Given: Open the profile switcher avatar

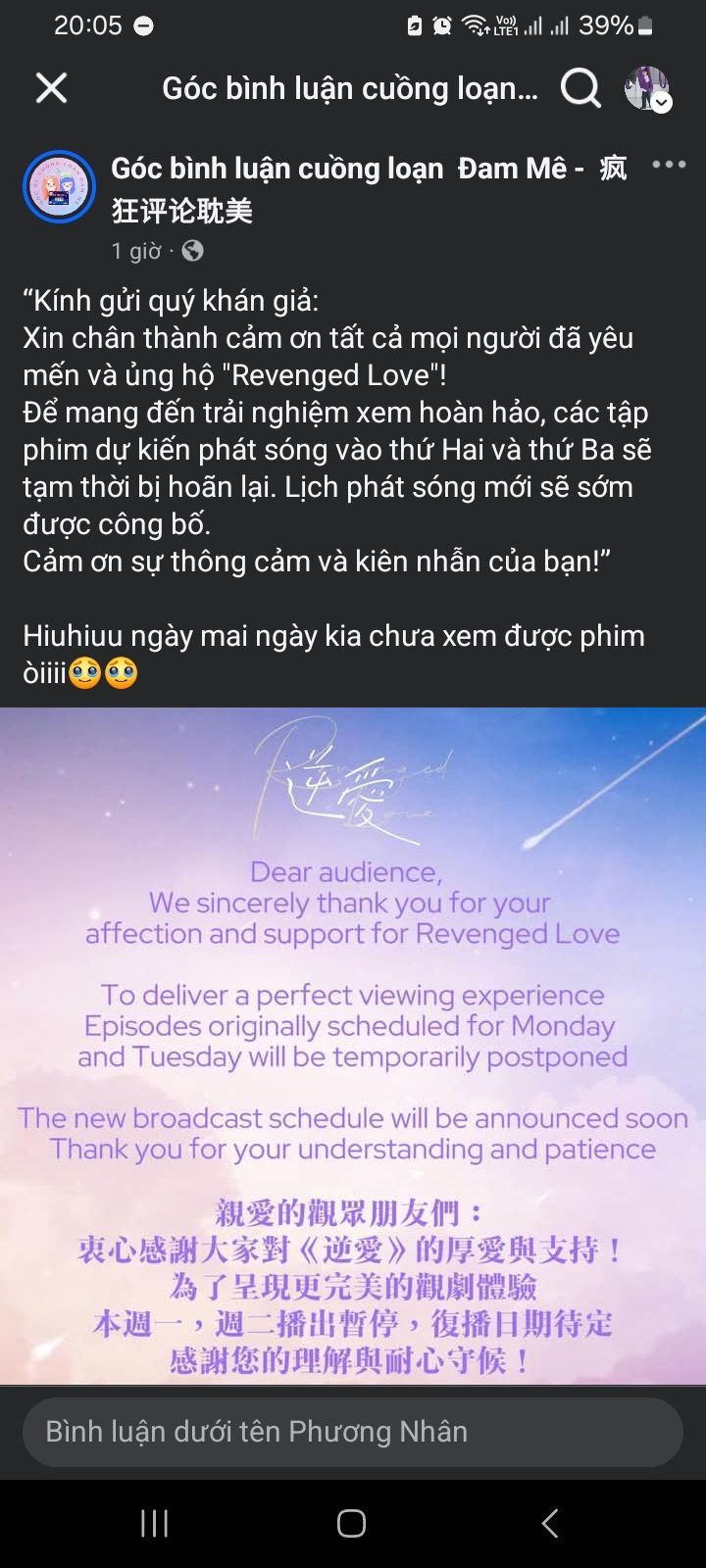Looking at the screenshot, I should 647,88.
